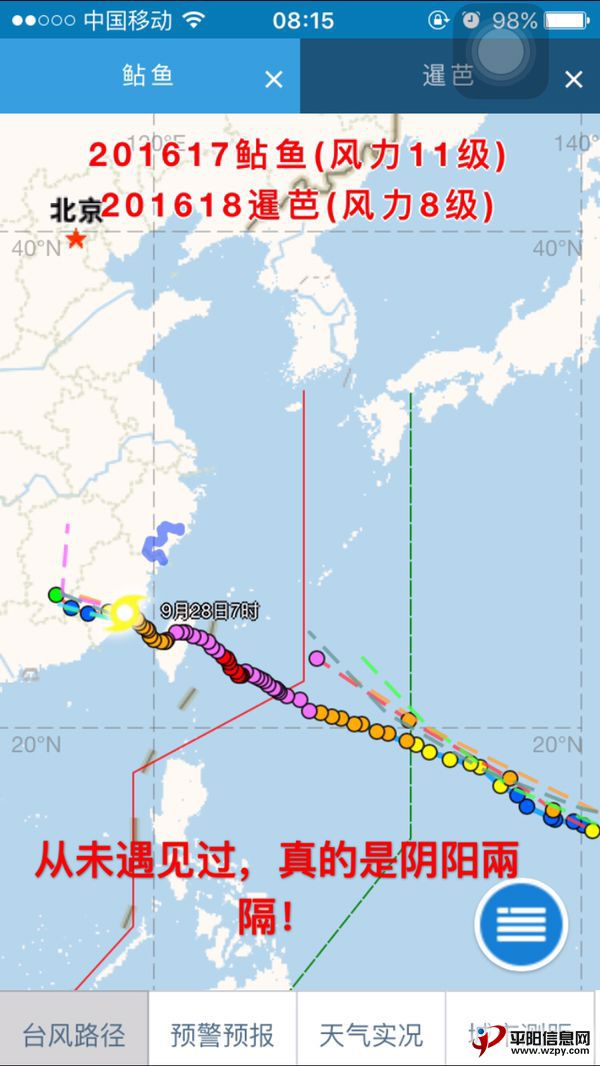Close the 鲇鱼 typhoon tab
The image size is (600, 1066).
coord(273,80)
